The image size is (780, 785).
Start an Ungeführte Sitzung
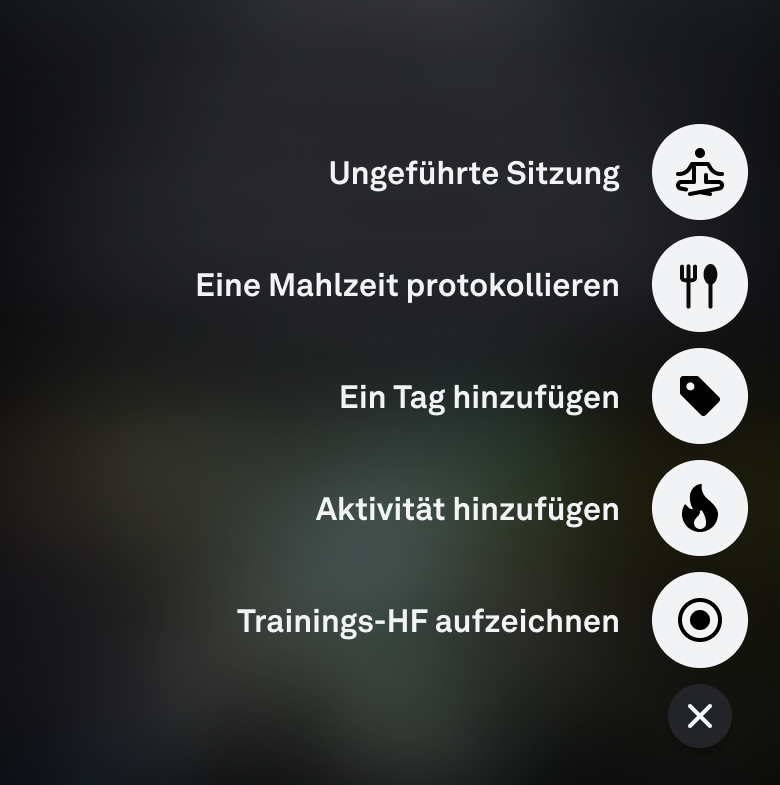pyautogui.click(x=699, y=172)
